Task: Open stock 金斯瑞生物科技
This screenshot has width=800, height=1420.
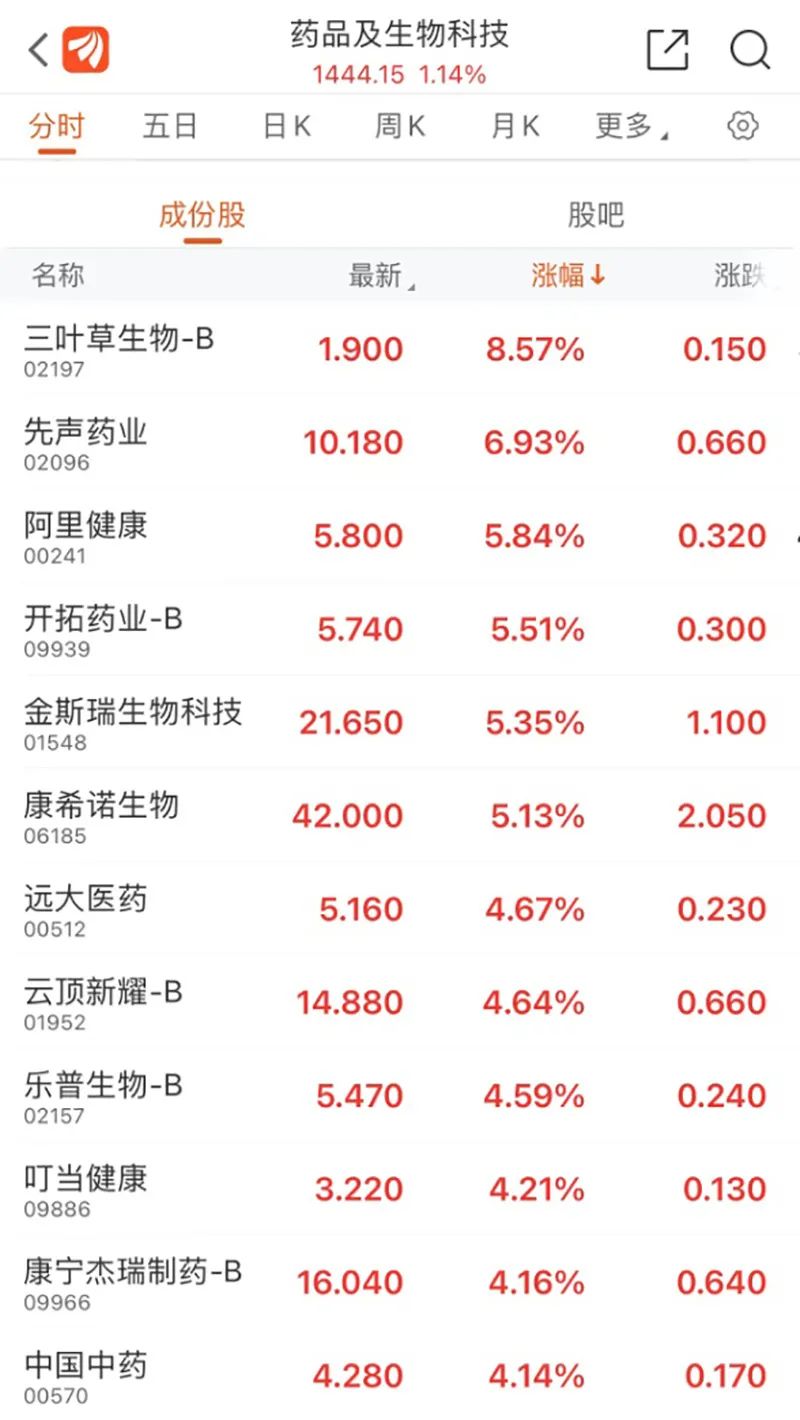Action: (400, 722)
